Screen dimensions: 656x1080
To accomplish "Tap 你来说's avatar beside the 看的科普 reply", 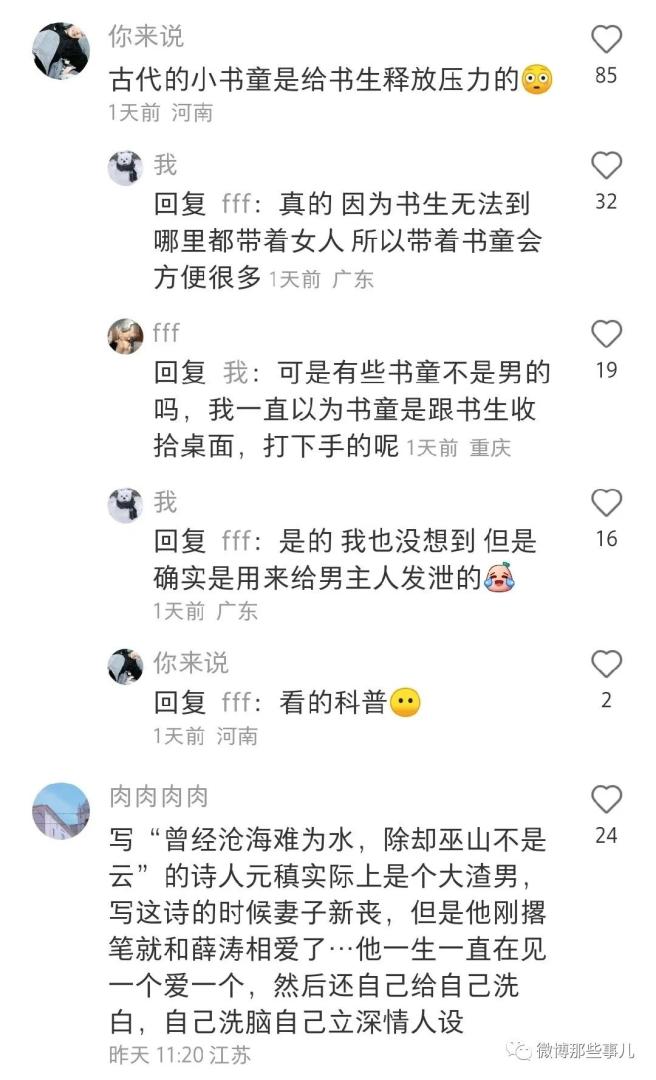I will (126, 666).
